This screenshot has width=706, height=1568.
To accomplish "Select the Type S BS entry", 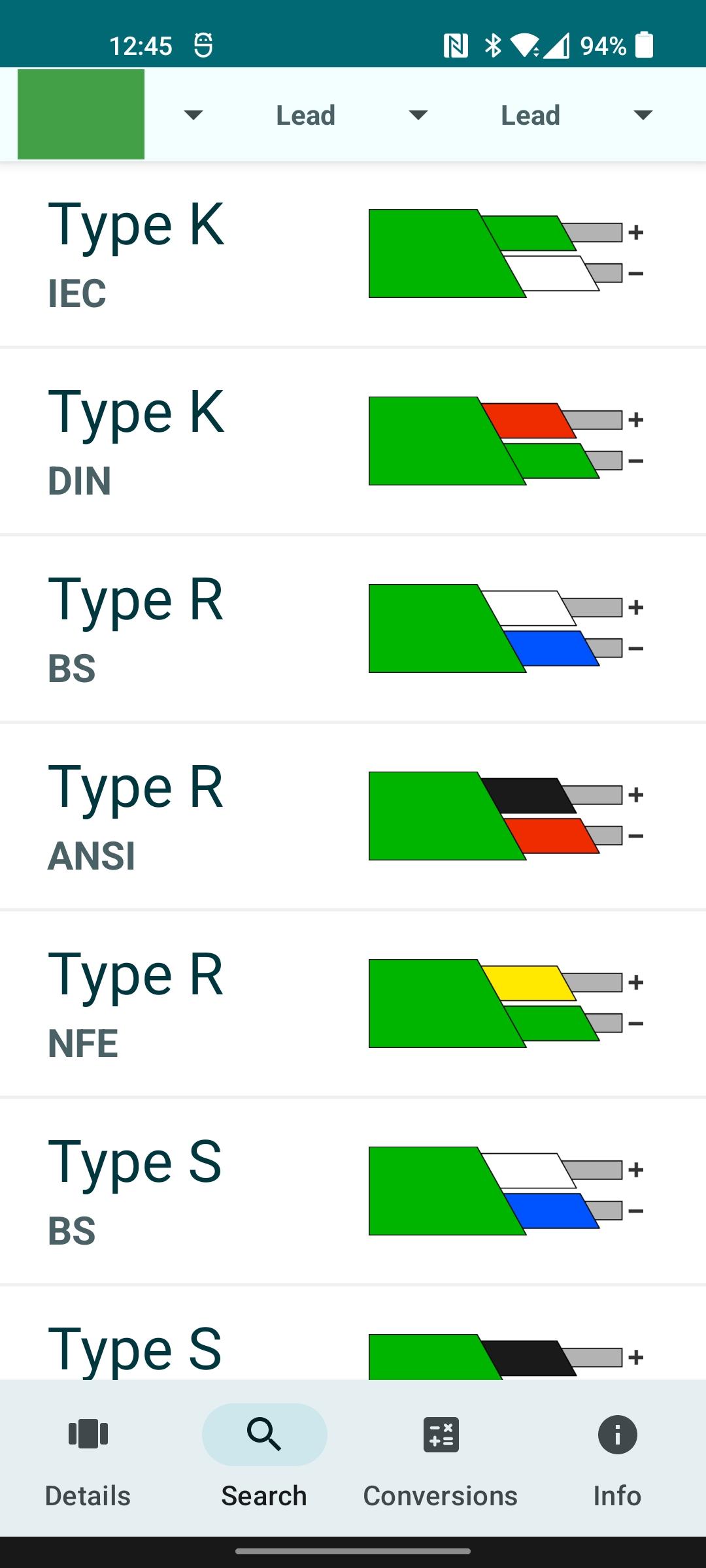I will tap(353, 1191).
